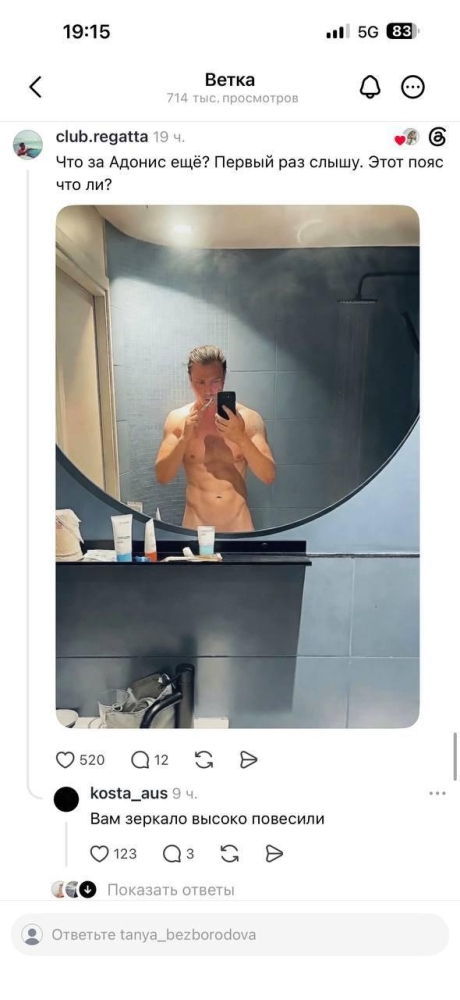Screen dimensions: 460x1000
Task: Open the three-dot options menu in header
Action: (413, 87)
